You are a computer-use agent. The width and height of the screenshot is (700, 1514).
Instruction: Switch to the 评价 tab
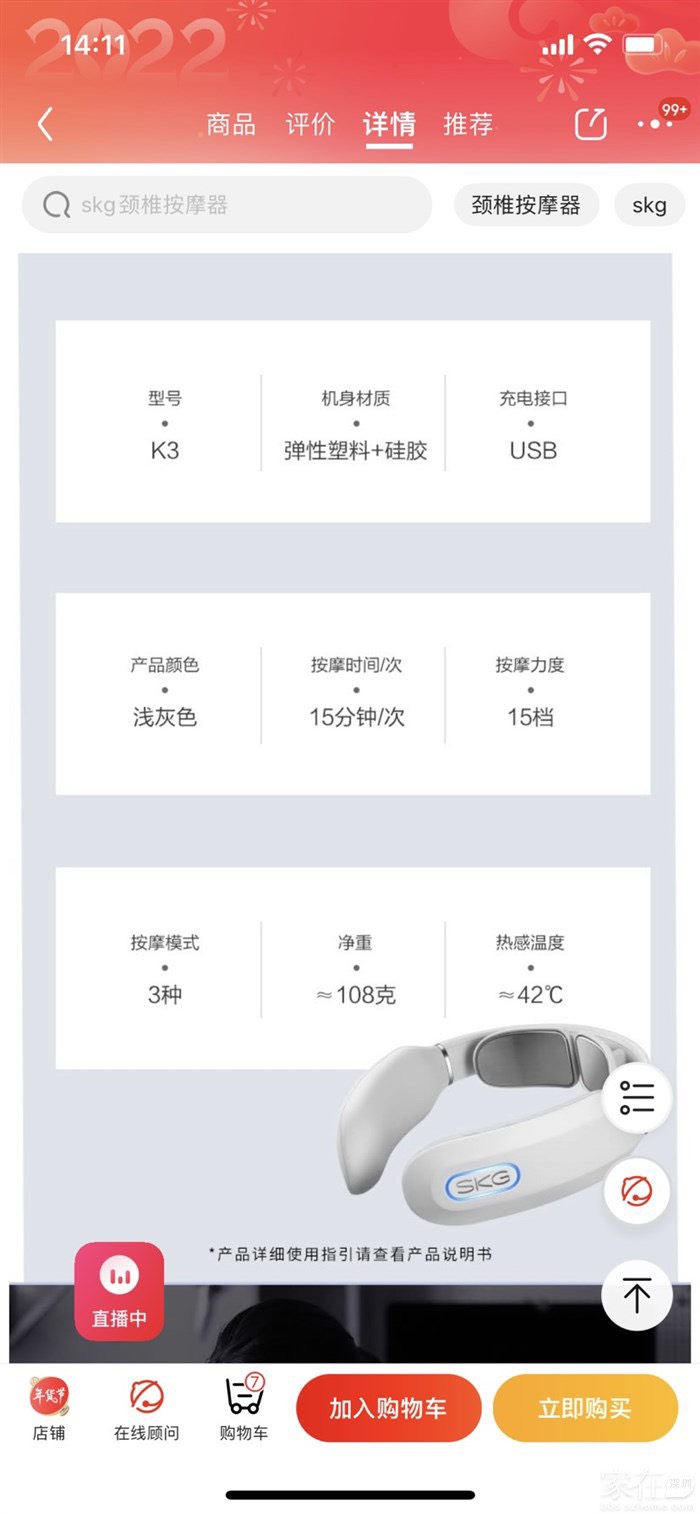pos(310,125)
